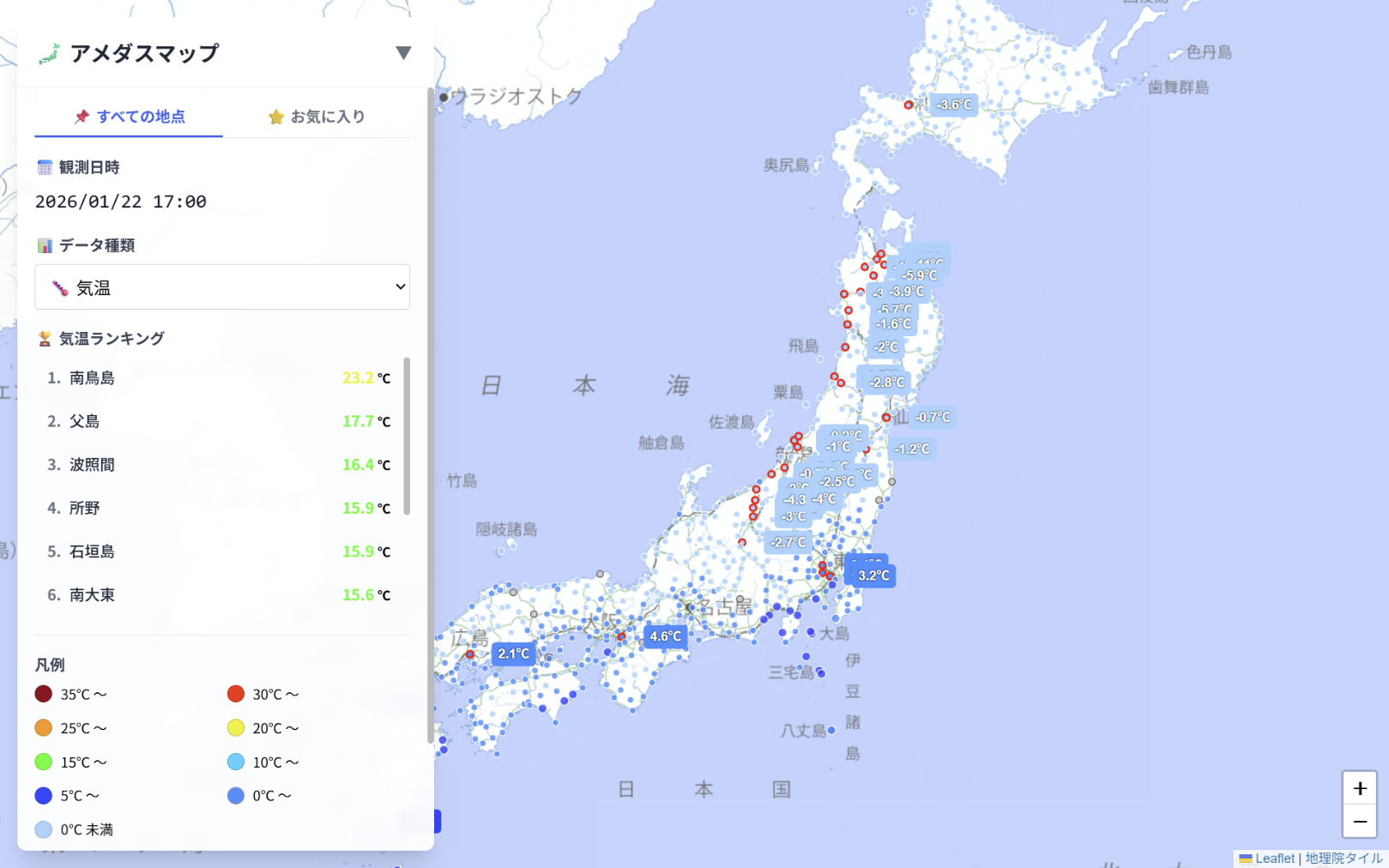This screenshot has height=868, width=1389.
Task: Tap the 3.2°C marker near Tokyo
Action: click(873, 576)
